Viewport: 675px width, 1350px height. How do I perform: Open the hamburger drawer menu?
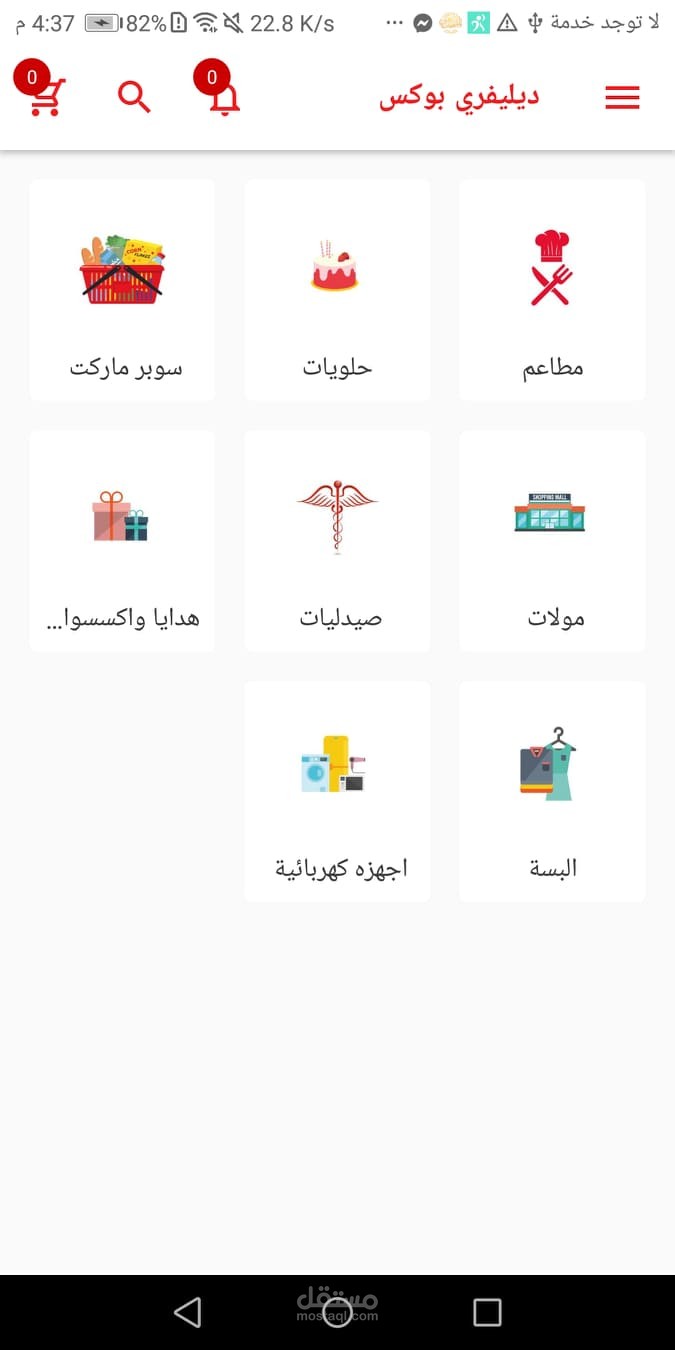coord(622,98)
